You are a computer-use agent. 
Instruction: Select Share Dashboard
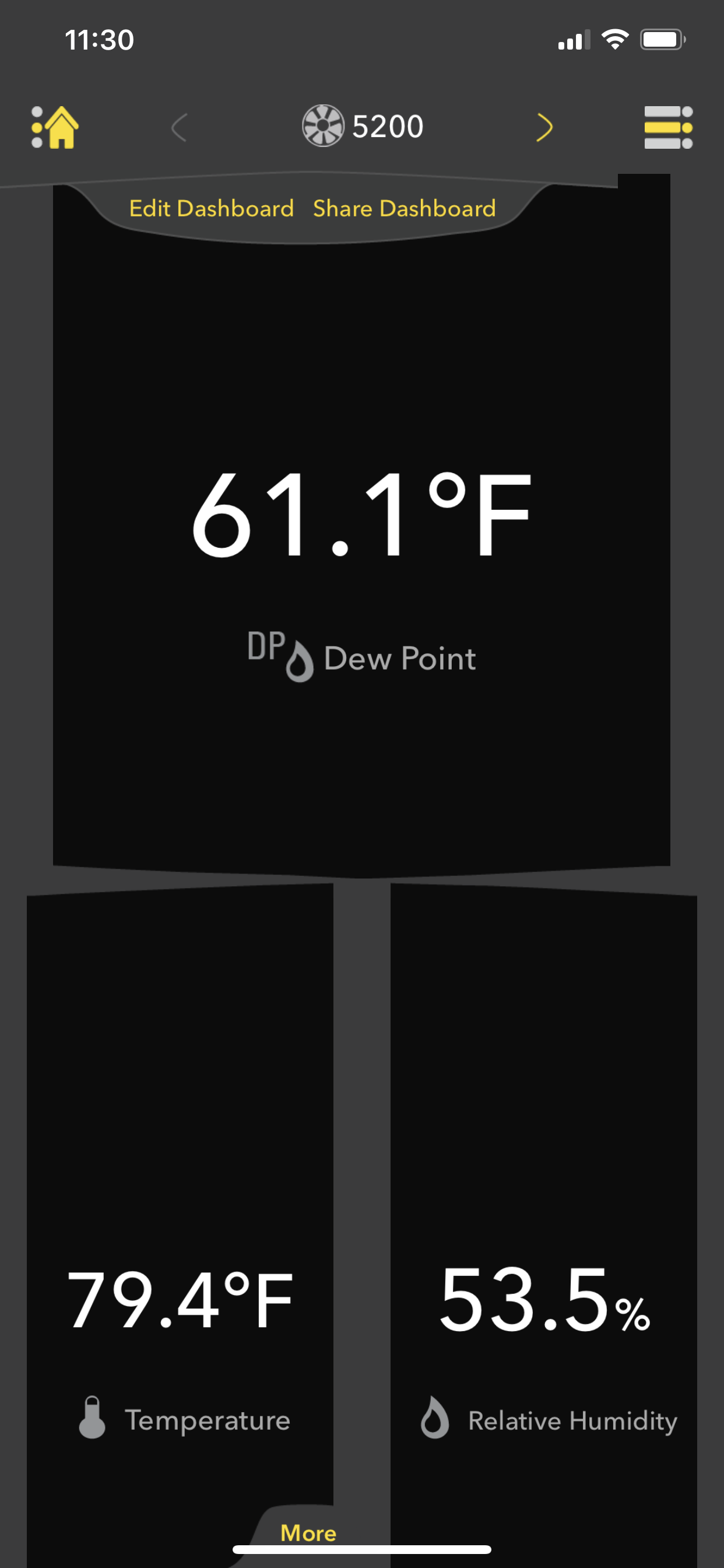404,209
